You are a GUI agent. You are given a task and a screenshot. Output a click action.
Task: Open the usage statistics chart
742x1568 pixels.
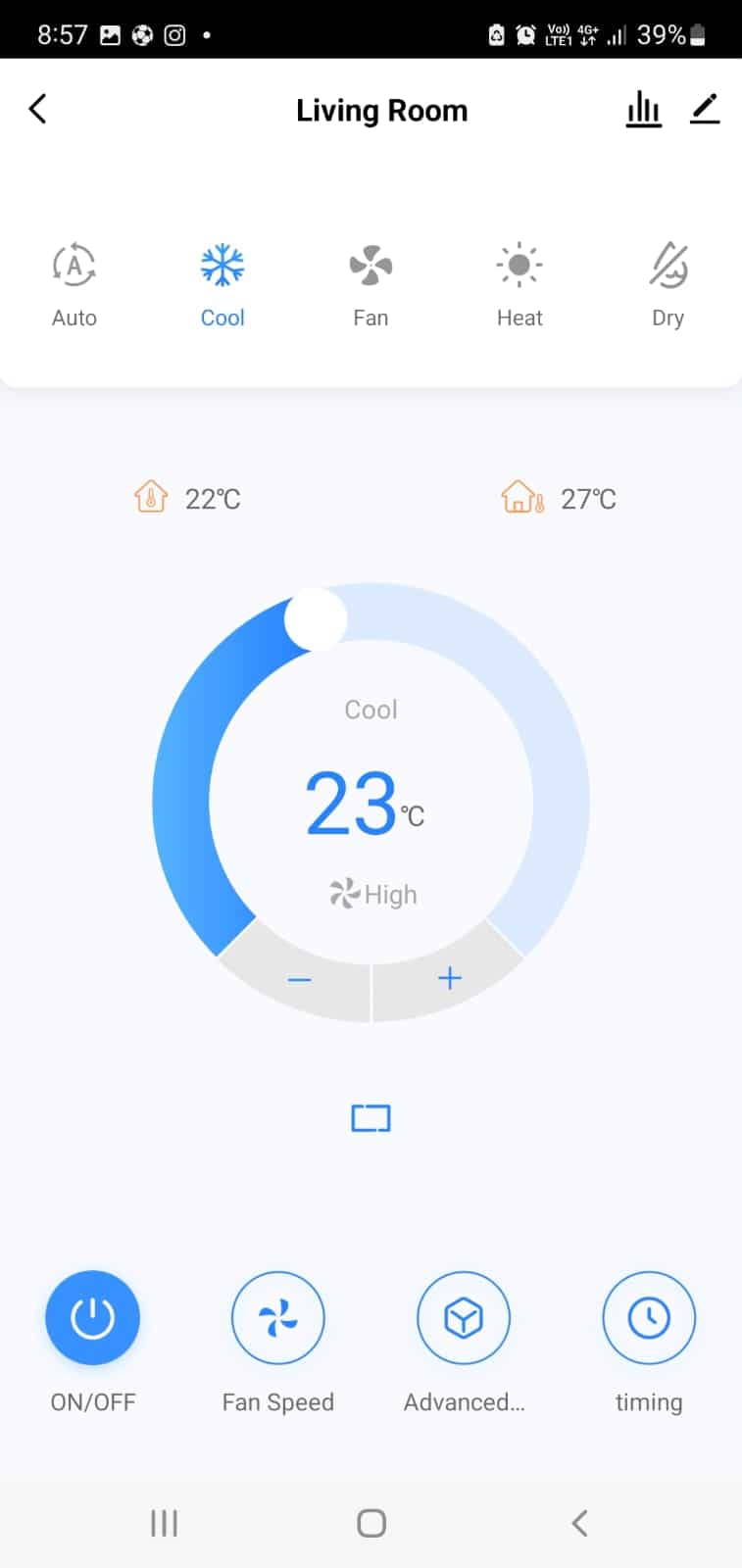coord(643,110)
